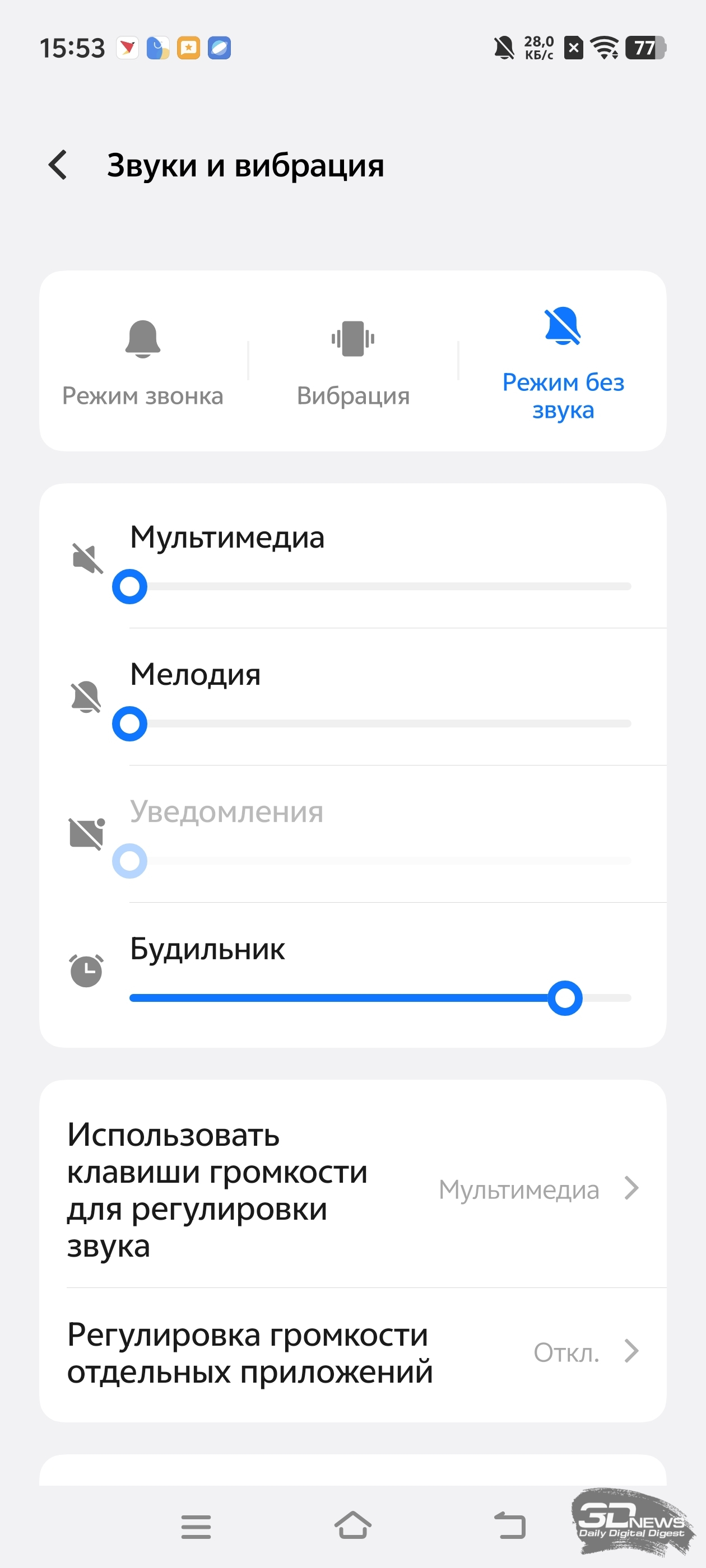The image size is (706, 1568).
Task: Switch to Режим звонка
Action: [142, 362]
